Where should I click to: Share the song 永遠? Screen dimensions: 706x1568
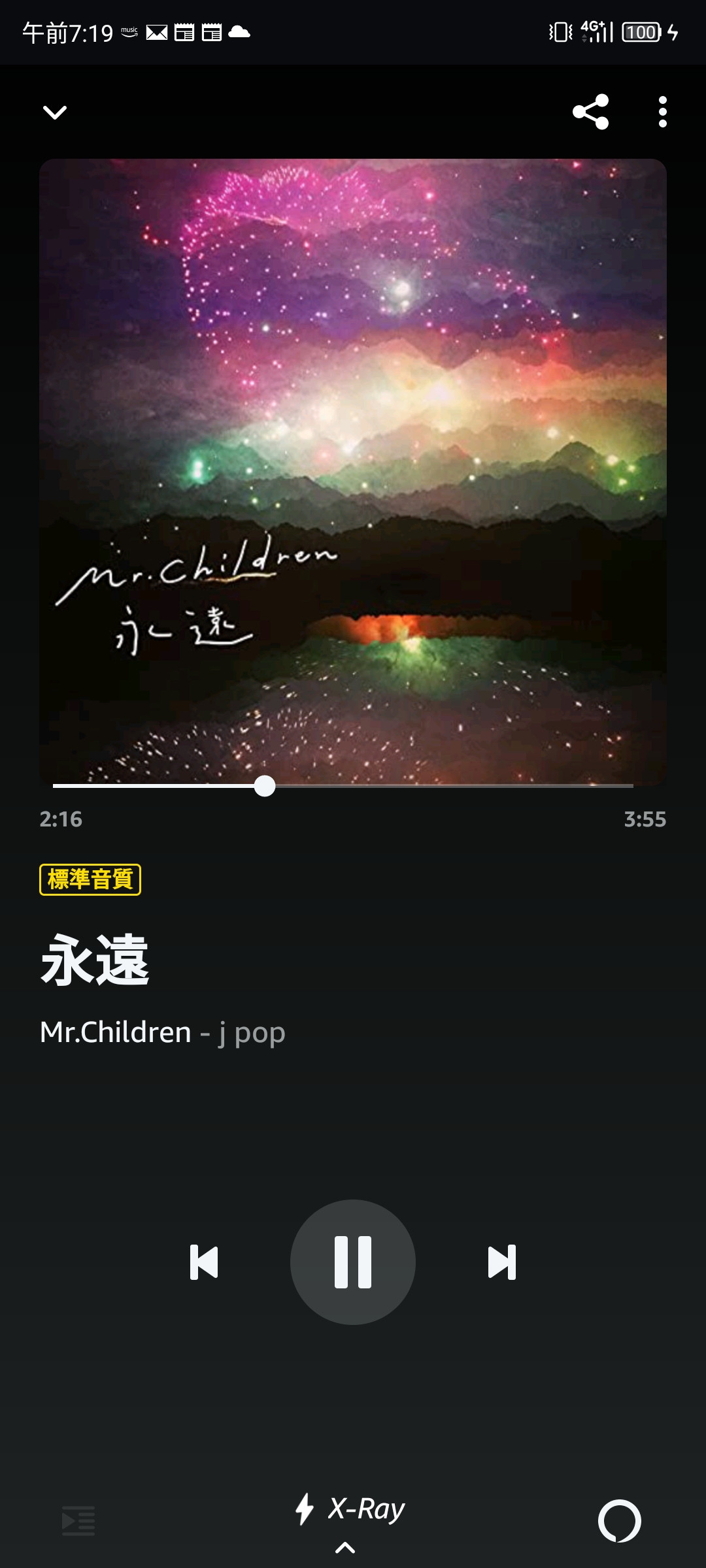(x=590, y=112)
